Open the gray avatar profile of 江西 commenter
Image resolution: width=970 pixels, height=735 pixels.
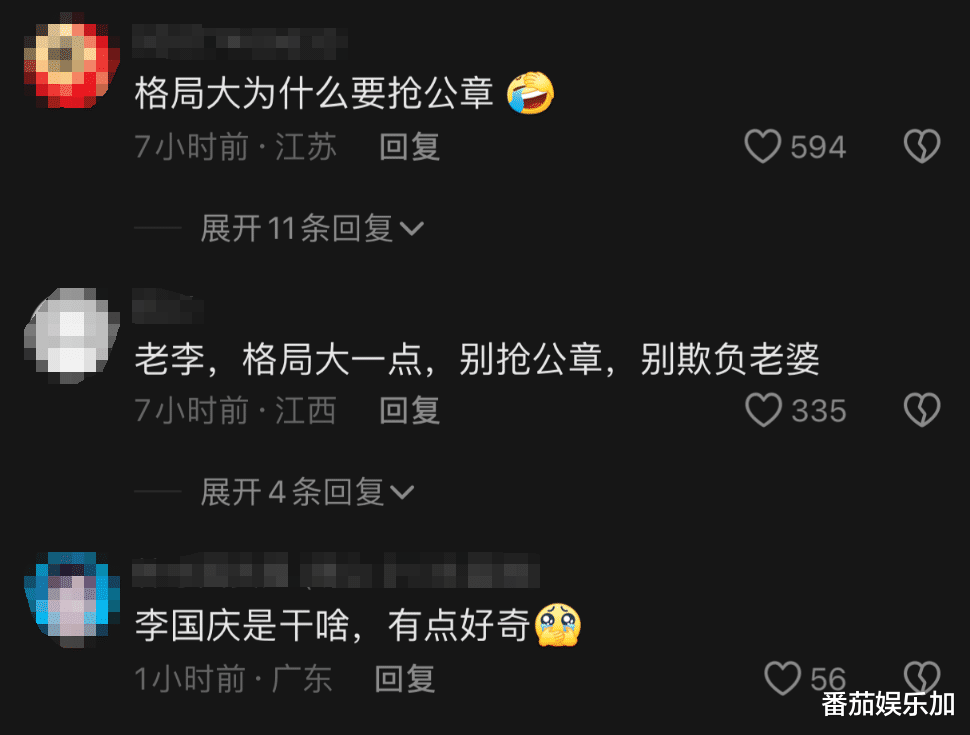(x=72, y=335)
